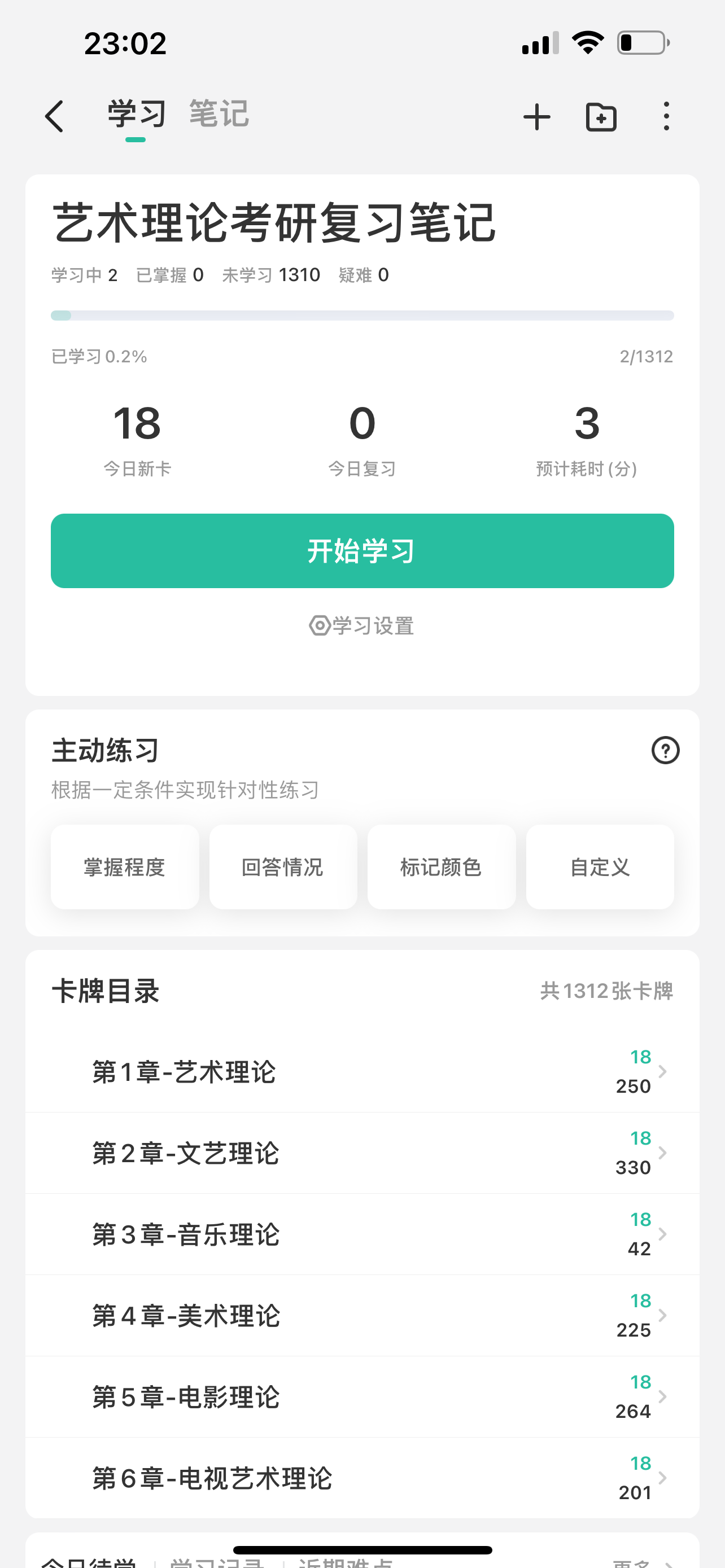Open 第4章-美术理论
The width and height of the screenshot is (725, 1568).
pyautogui.click(x=362, y=1315)
